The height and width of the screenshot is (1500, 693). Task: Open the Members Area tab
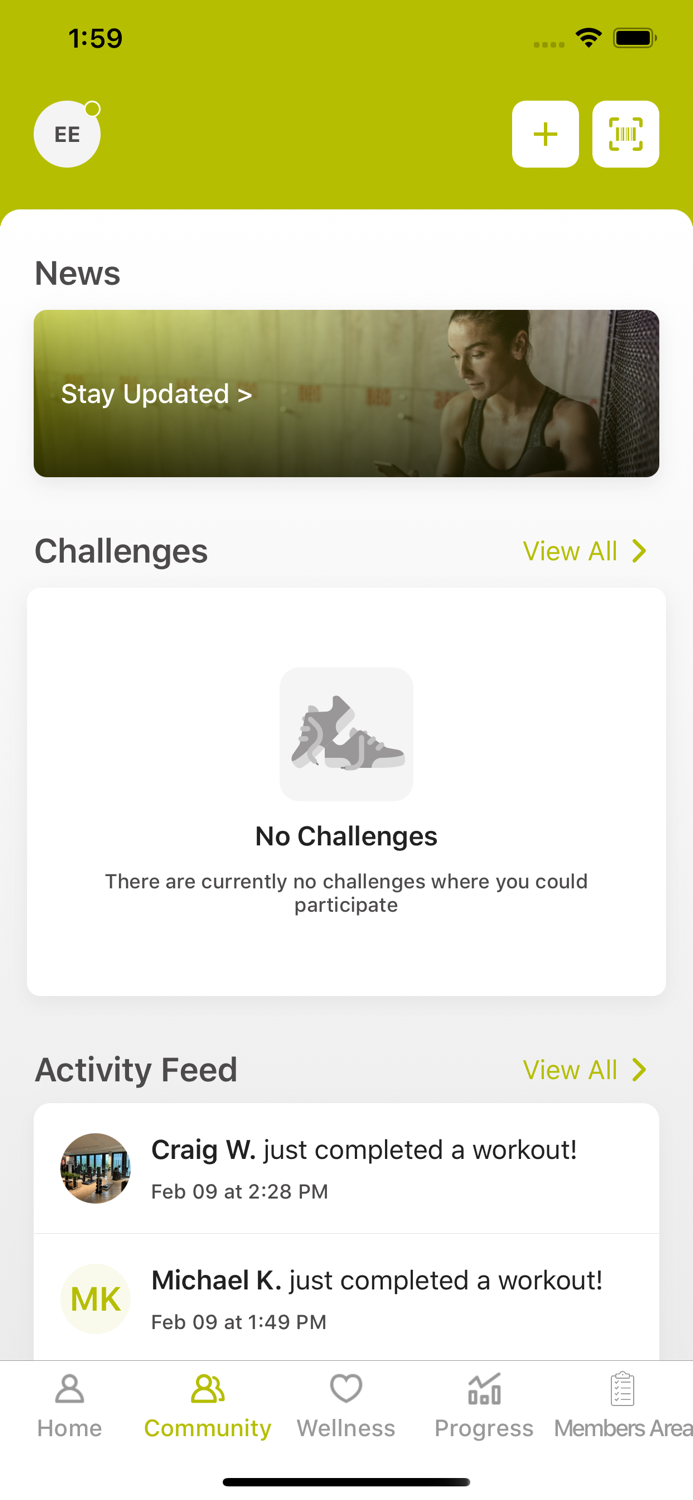[622, 1405]
